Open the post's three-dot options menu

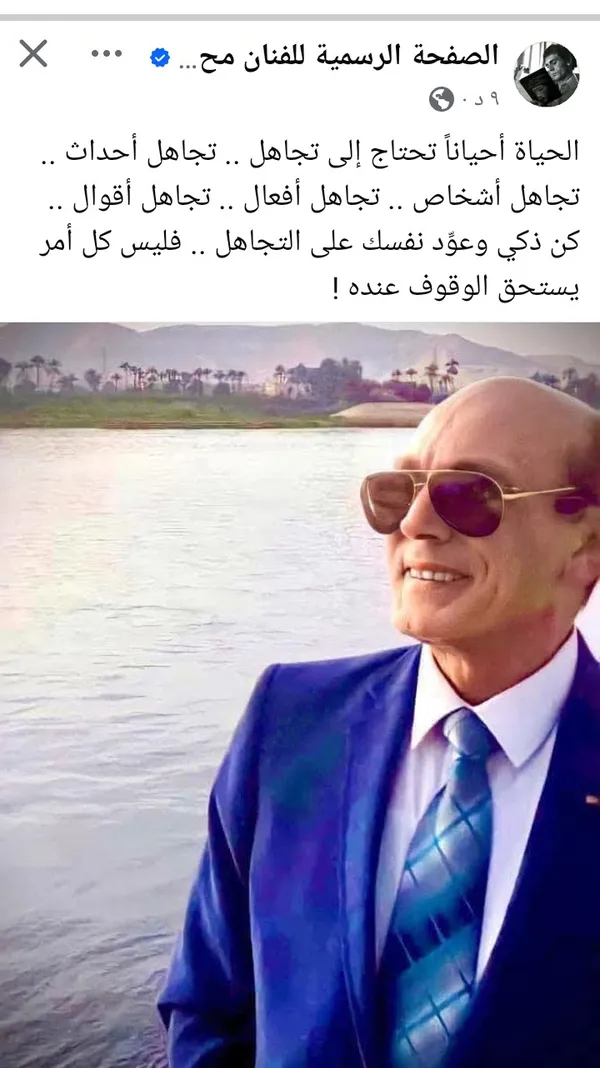pyautogui.click(x=106, y=54)
